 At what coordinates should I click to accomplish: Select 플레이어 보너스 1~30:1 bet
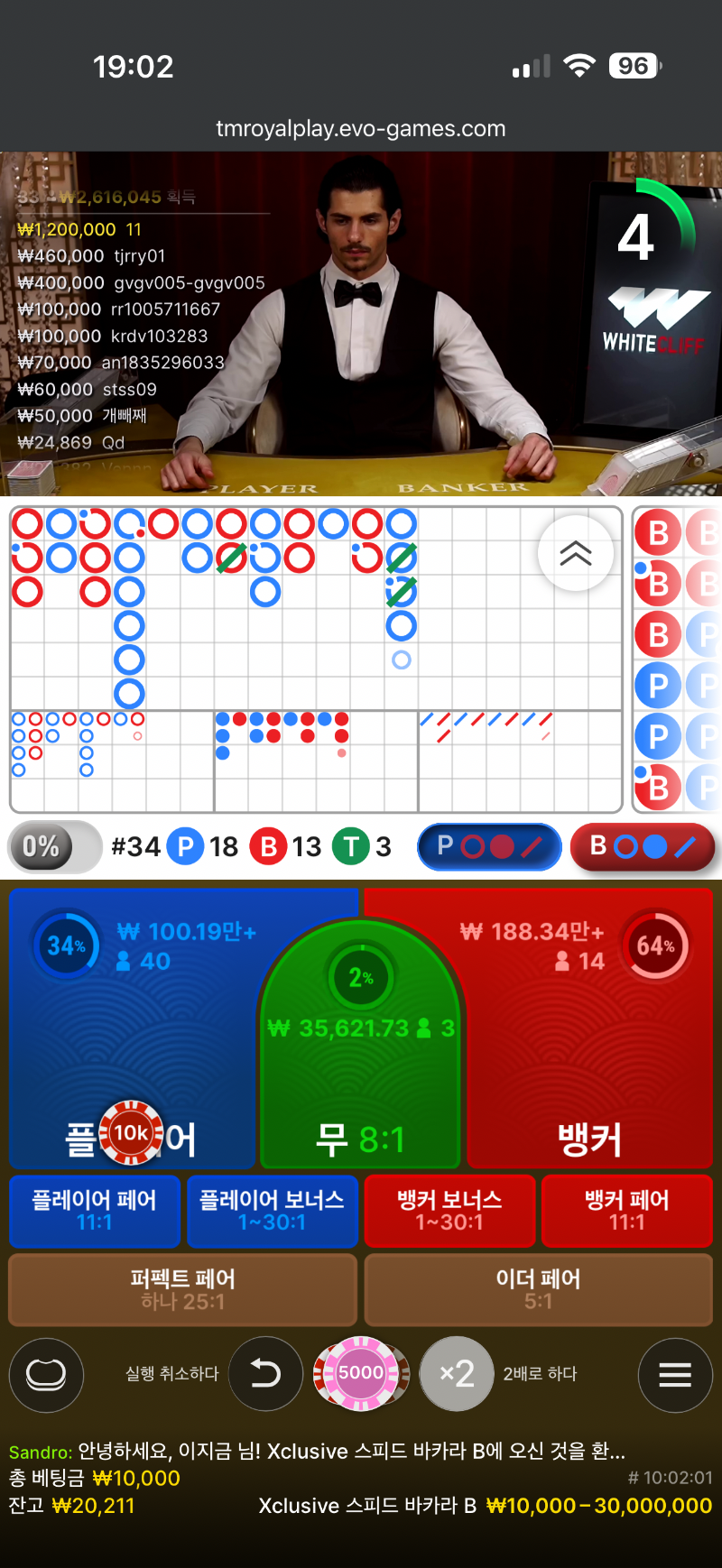click(272, 1211)
